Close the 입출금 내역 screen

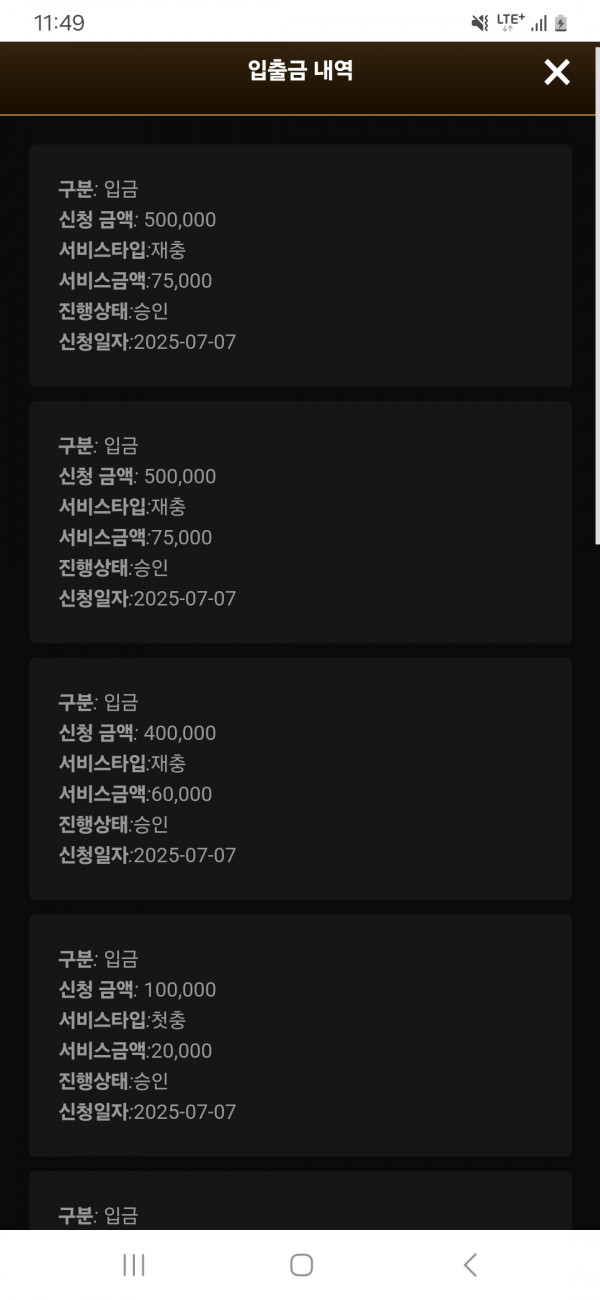tap(556, 72)
